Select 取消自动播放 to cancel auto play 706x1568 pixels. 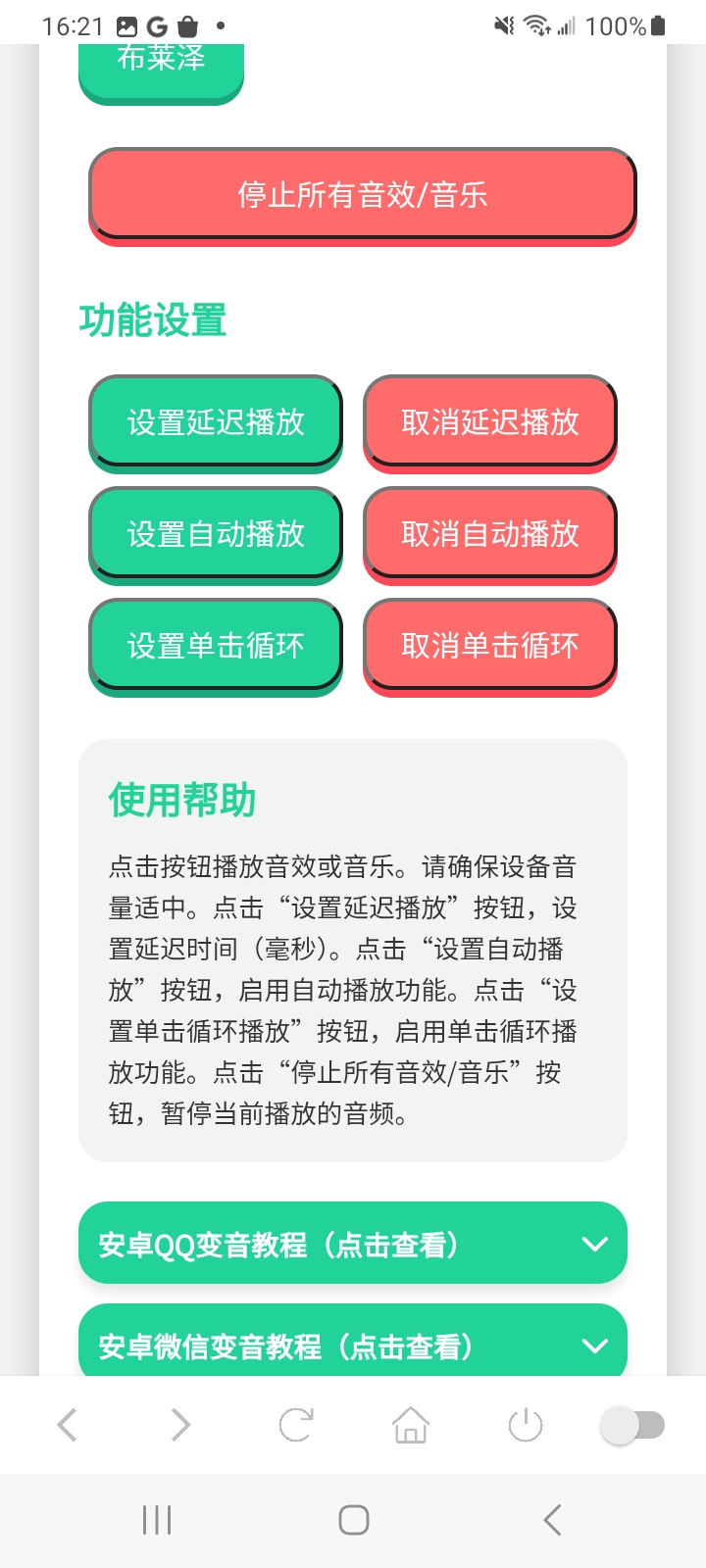[490, 533]
